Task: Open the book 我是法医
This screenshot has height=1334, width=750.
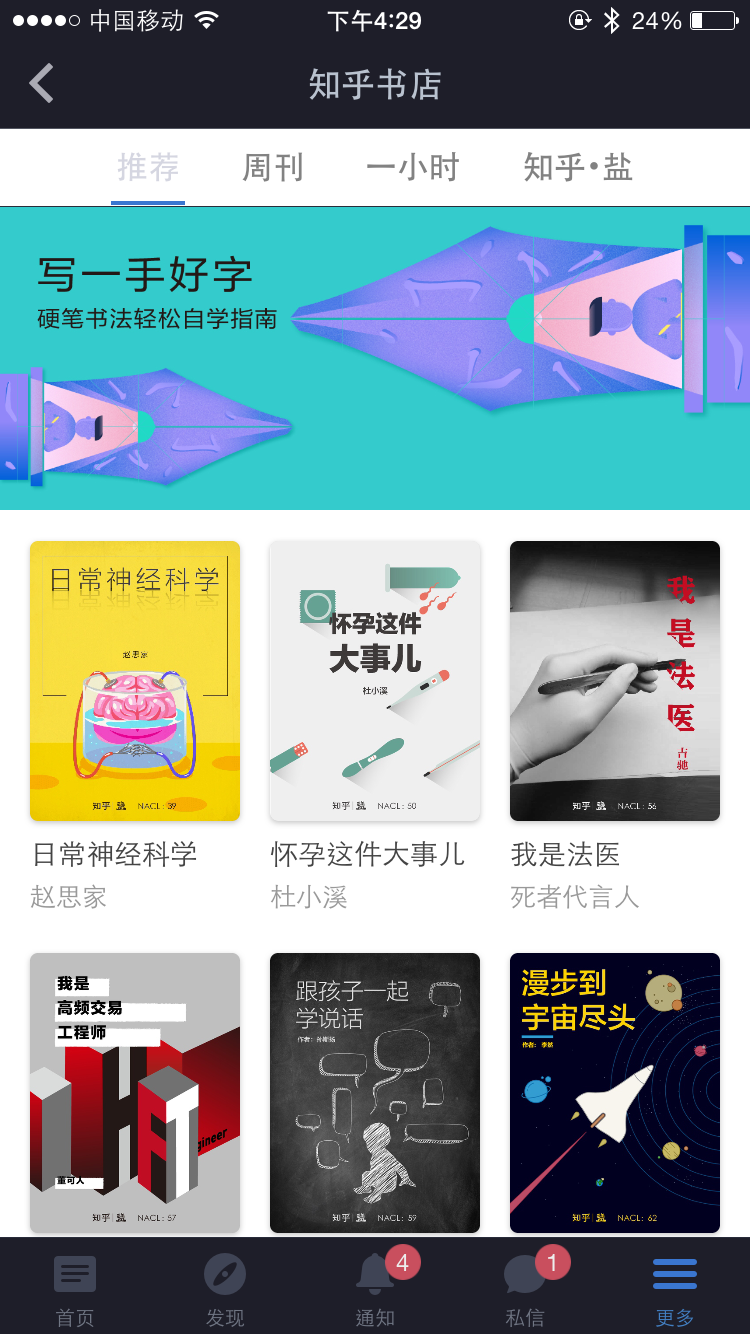Action: tap(615, 681)
